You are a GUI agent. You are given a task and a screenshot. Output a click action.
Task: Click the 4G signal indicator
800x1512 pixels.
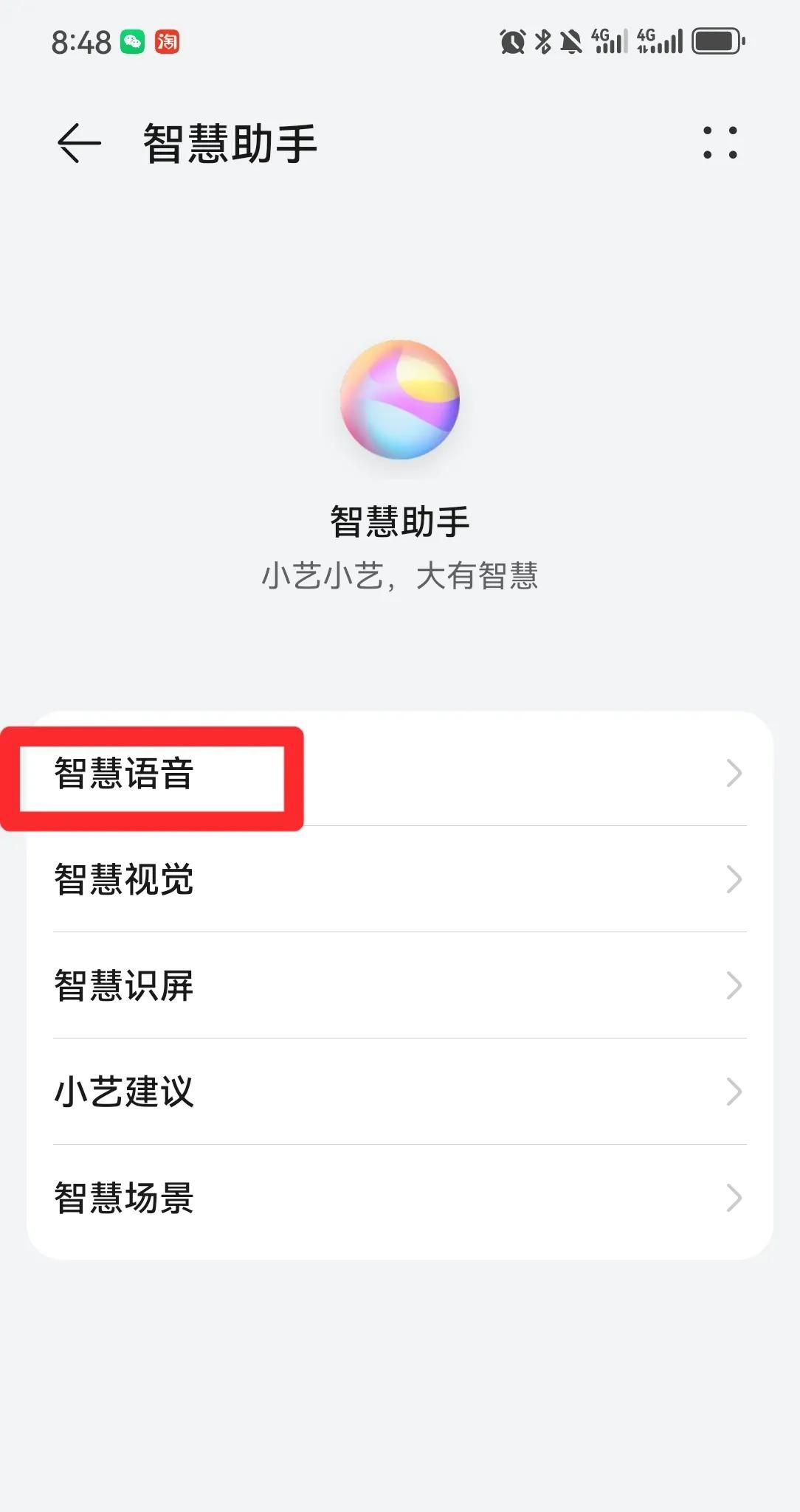tap(609, 42)
